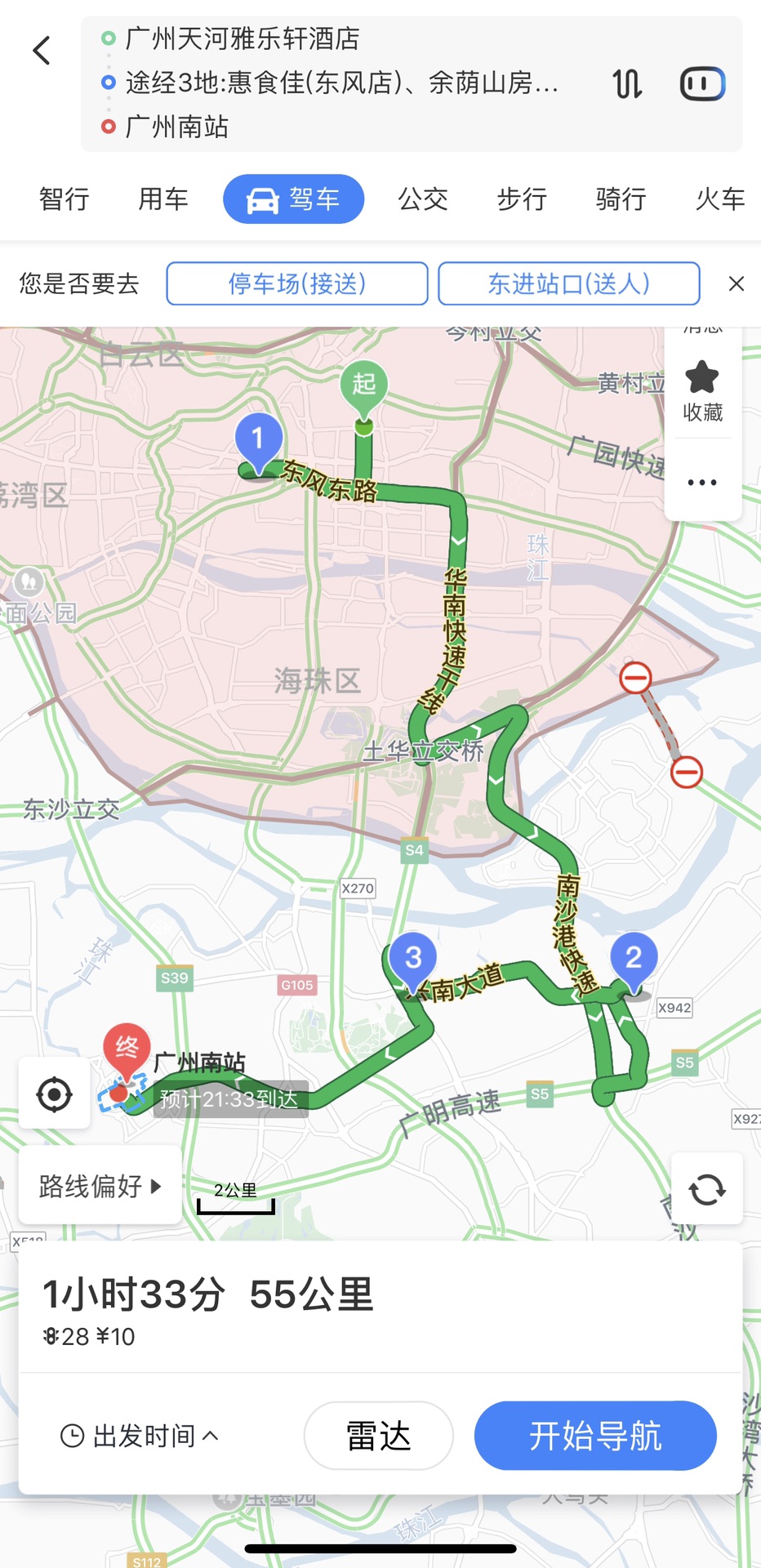Switch to the 火车 train tab
761x1568 pixels.
tap(720, 198)
